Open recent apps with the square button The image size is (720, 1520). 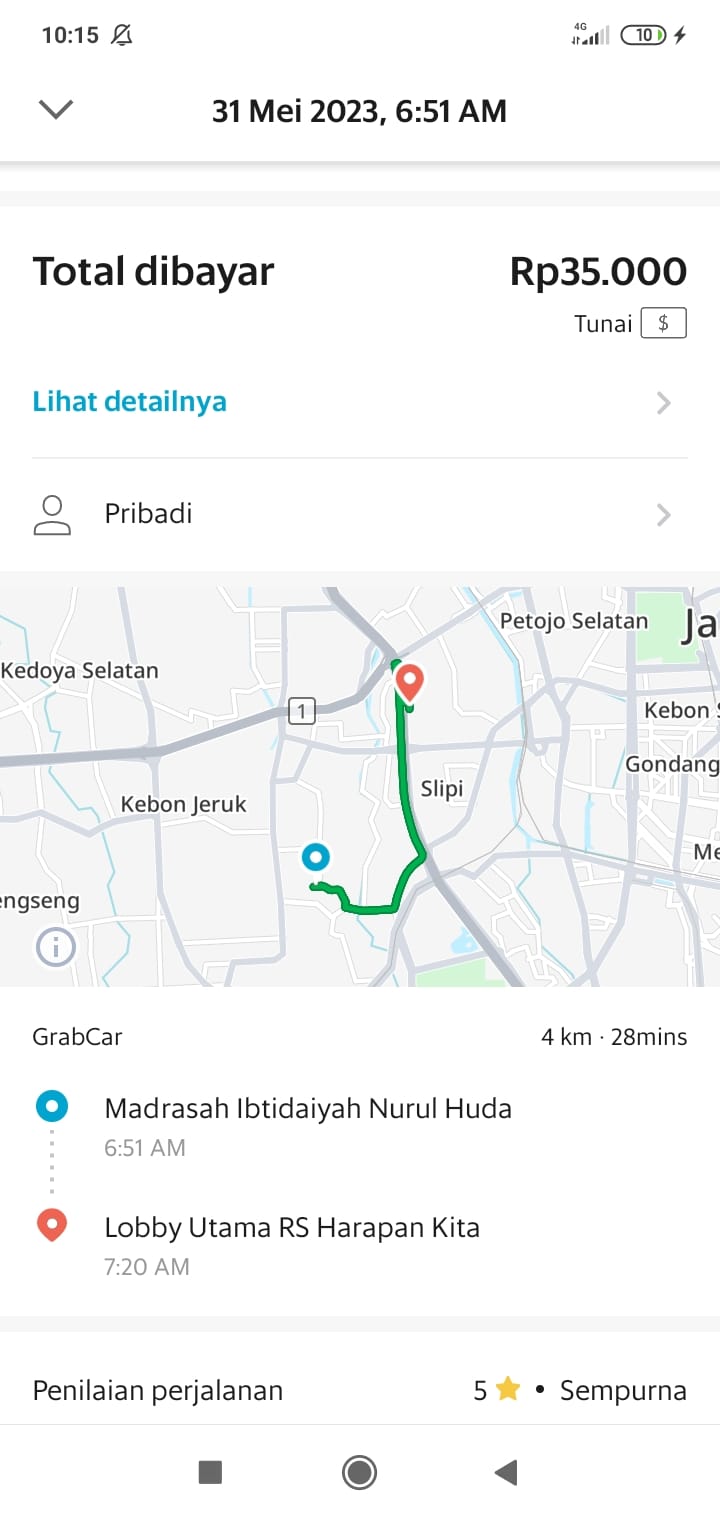(210, 1472)
